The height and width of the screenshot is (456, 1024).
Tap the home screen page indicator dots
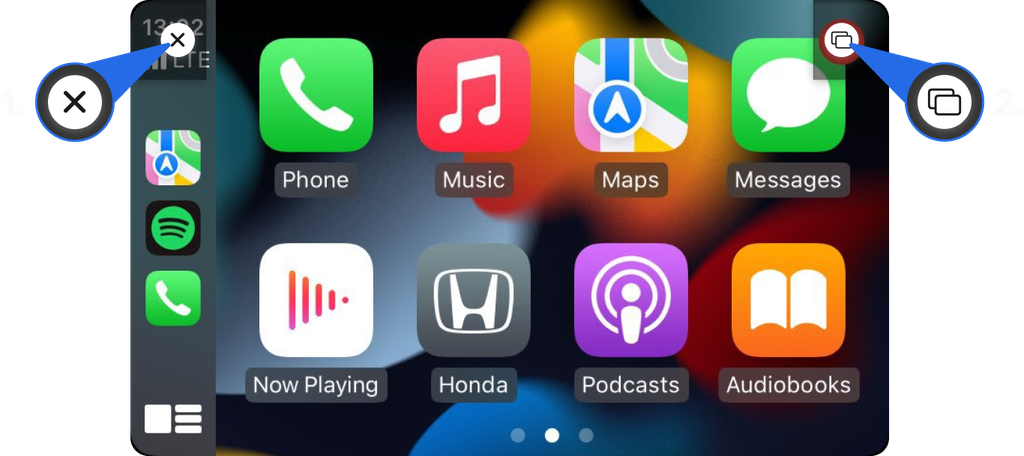tap(551, 435)
